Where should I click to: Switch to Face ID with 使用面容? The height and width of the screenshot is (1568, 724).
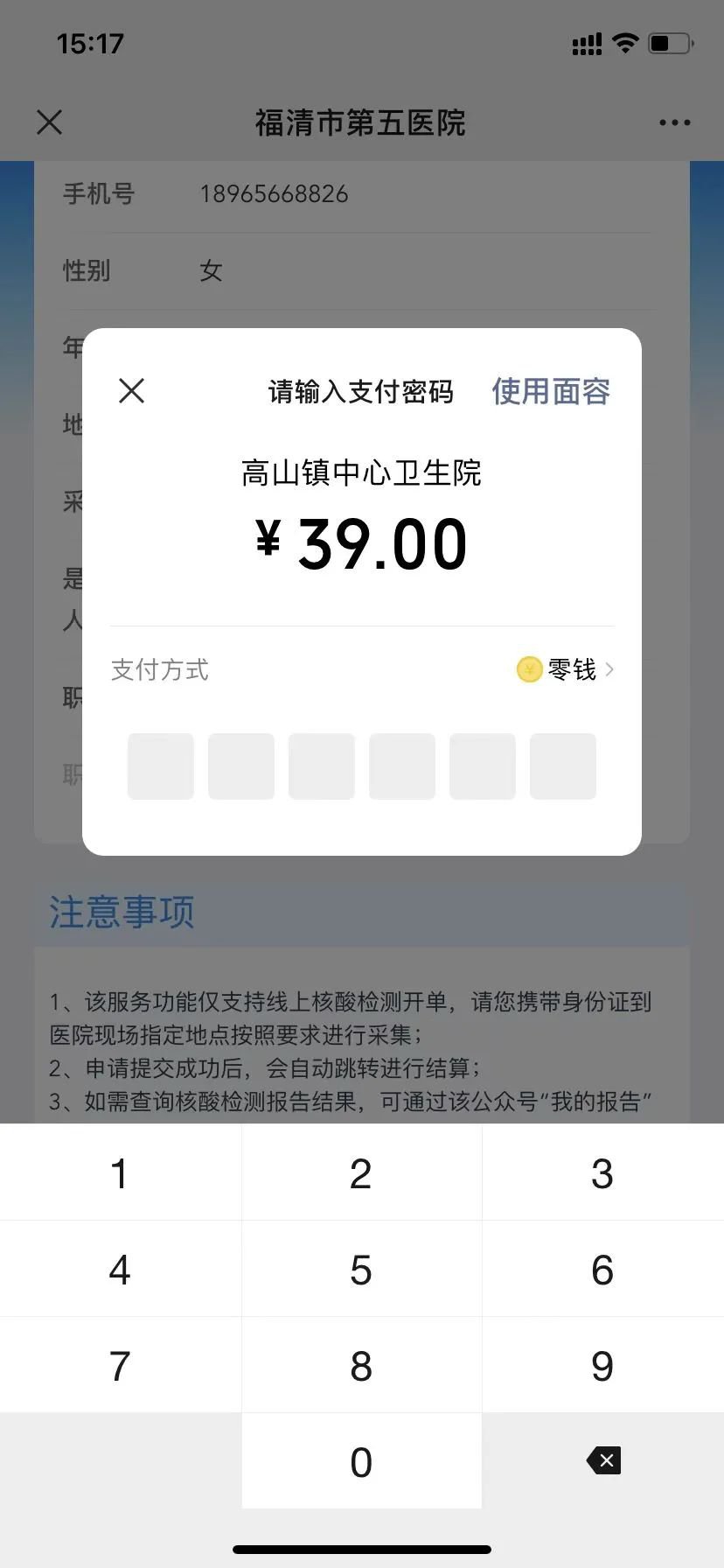tap(551, 391)
